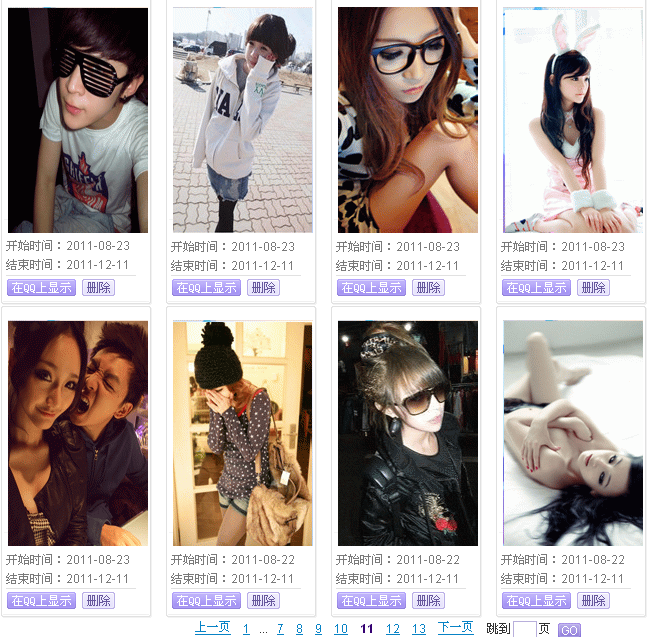
Task: Delete the girl lying on bed photo
Action: (593, 600)
